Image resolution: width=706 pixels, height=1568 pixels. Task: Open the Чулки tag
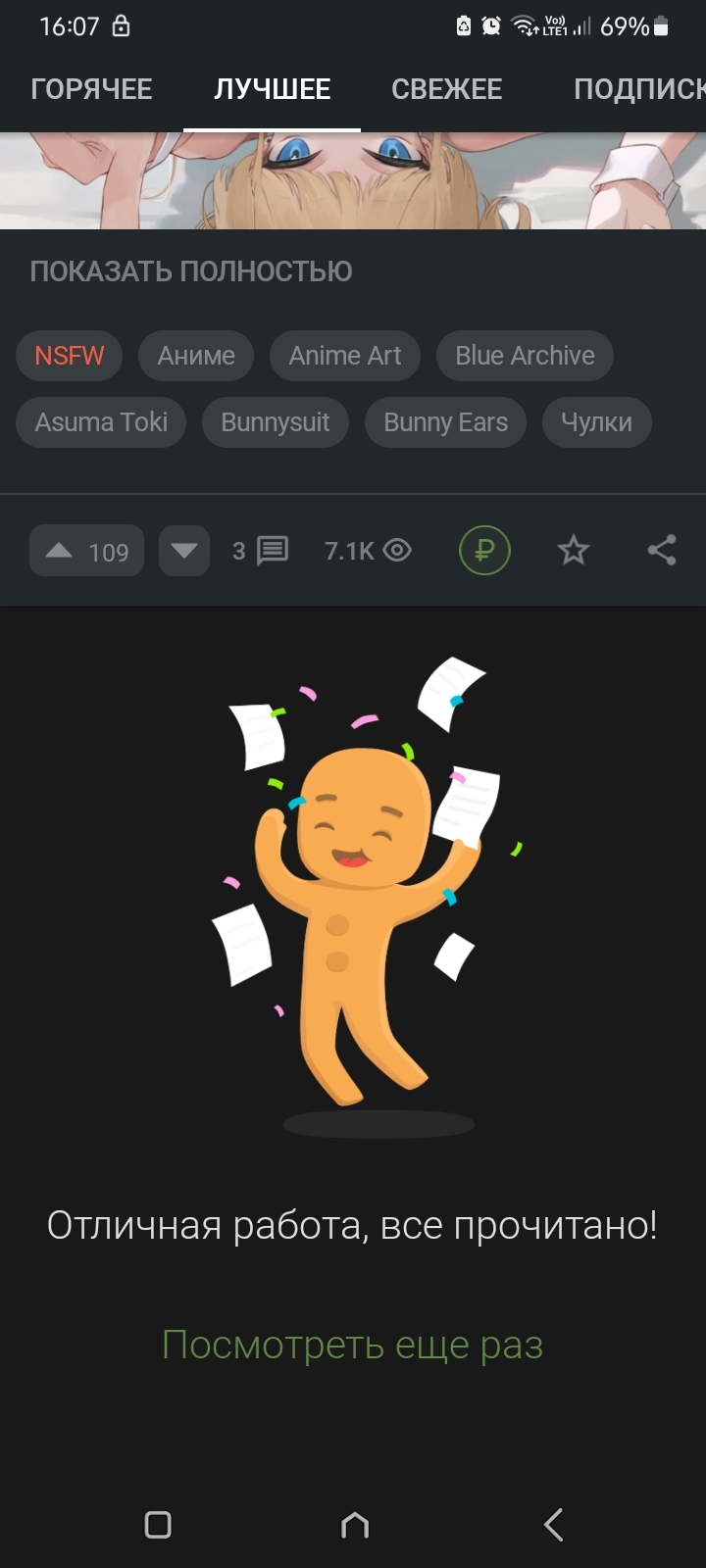click(x=596, y=422)
